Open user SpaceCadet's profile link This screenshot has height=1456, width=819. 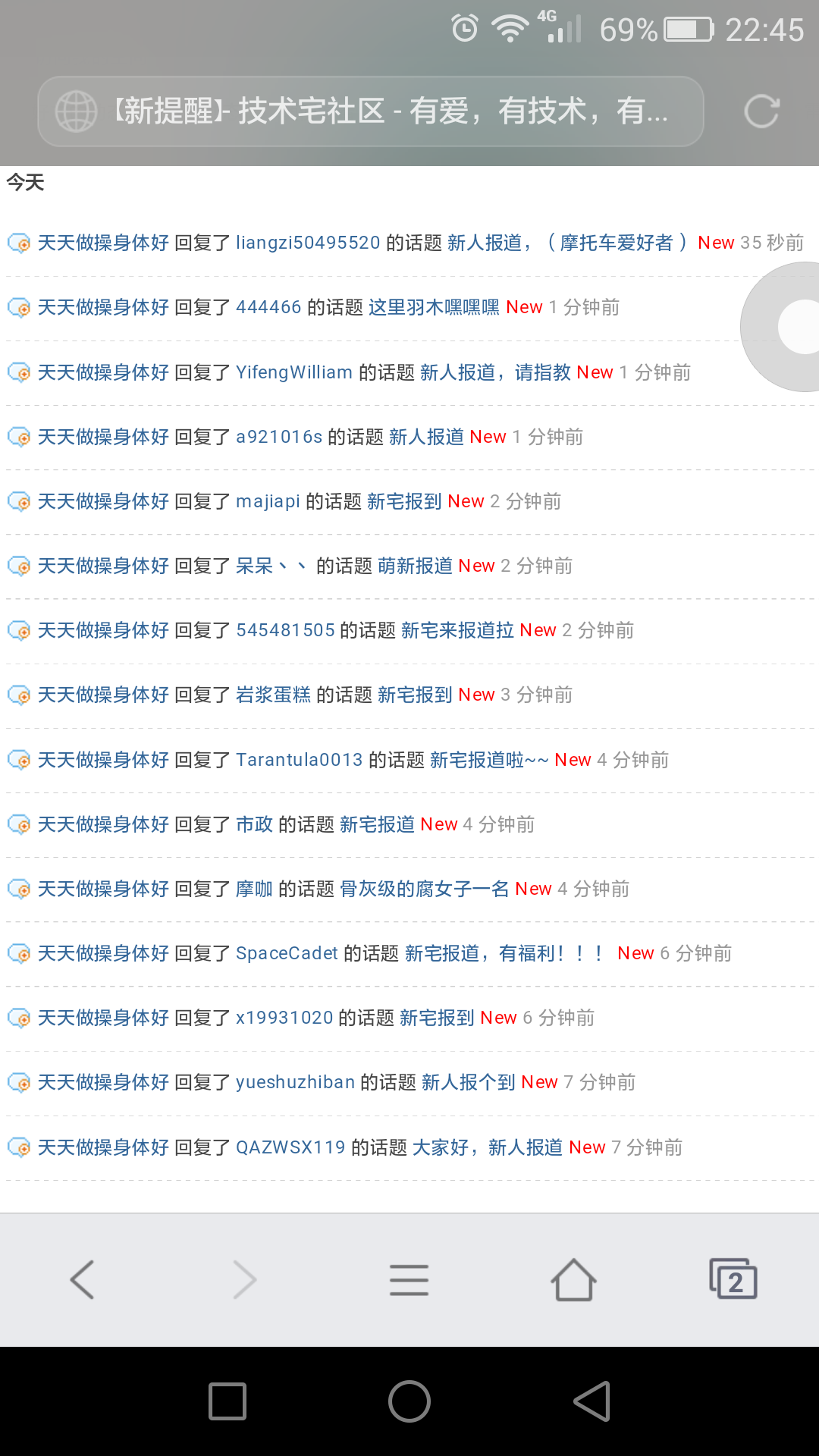coord(287,953)
